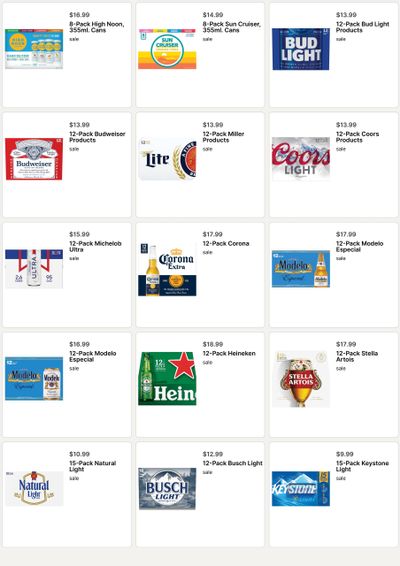Tap the 12-Pack Coors Products card
Screen dimensions: 400x566
pos(334,165)
